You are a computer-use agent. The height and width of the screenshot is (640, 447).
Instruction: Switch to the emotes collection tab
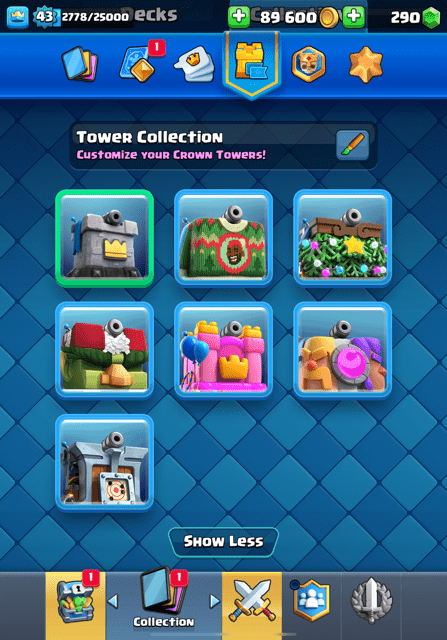pyautogui.click(x=194, y=64)
